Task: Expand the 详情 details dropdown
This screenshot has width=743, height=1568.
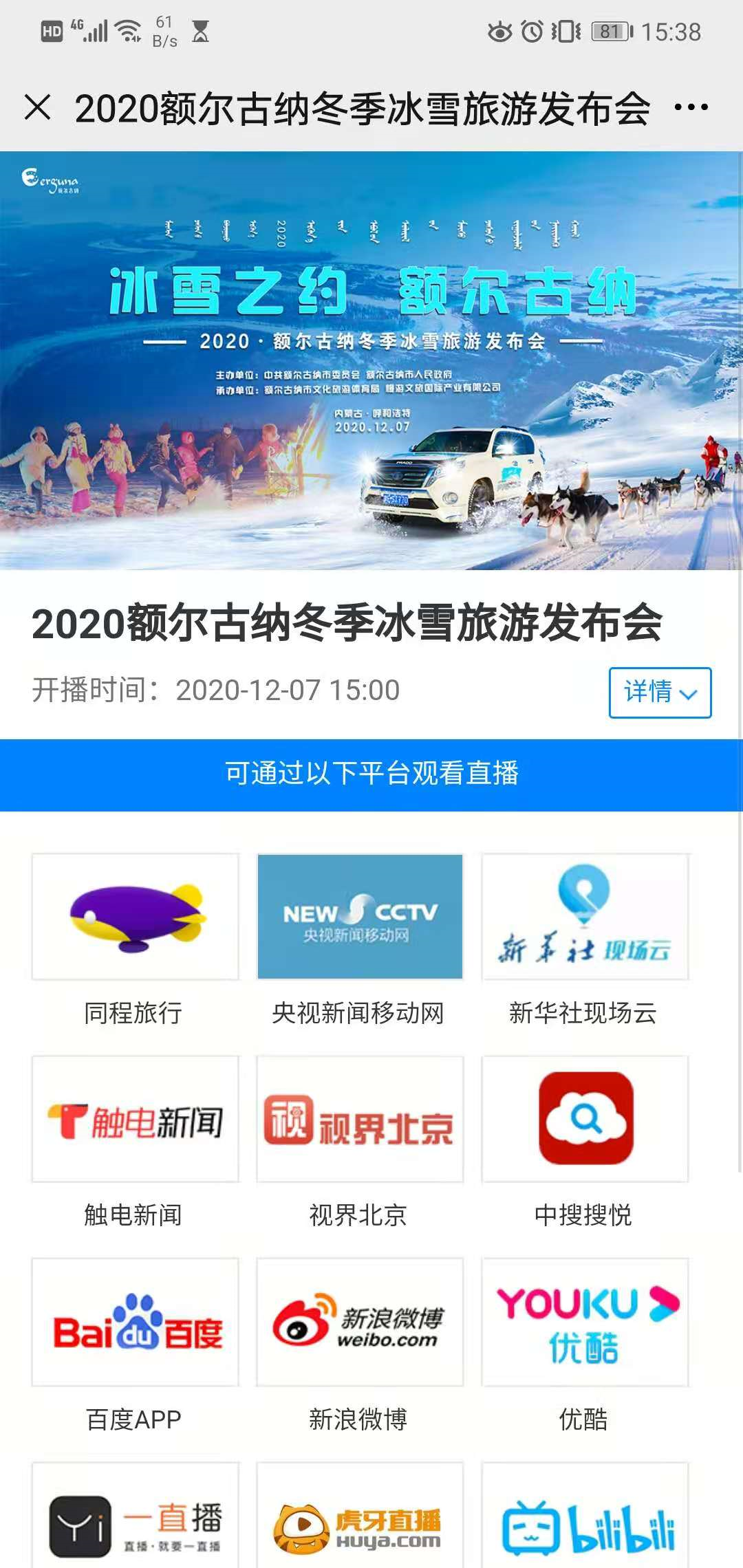Action: click(x=659, y=693)
